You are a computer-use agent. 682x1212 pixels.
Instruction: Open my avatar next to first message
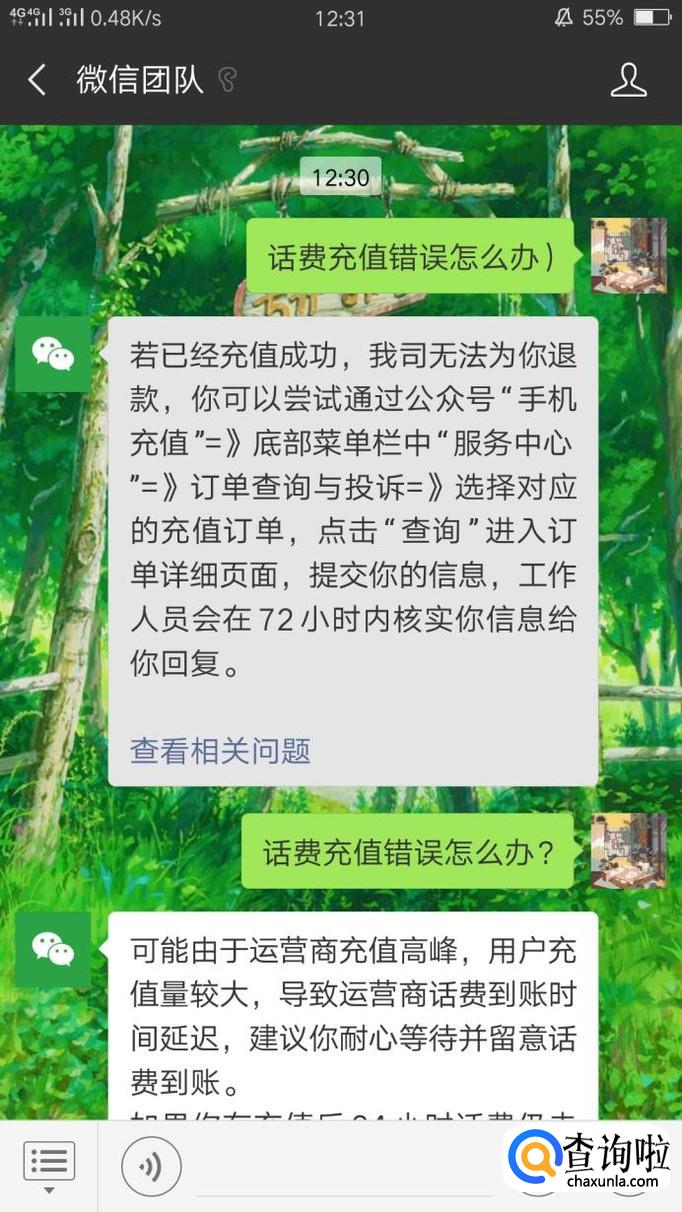coord(628,255)
